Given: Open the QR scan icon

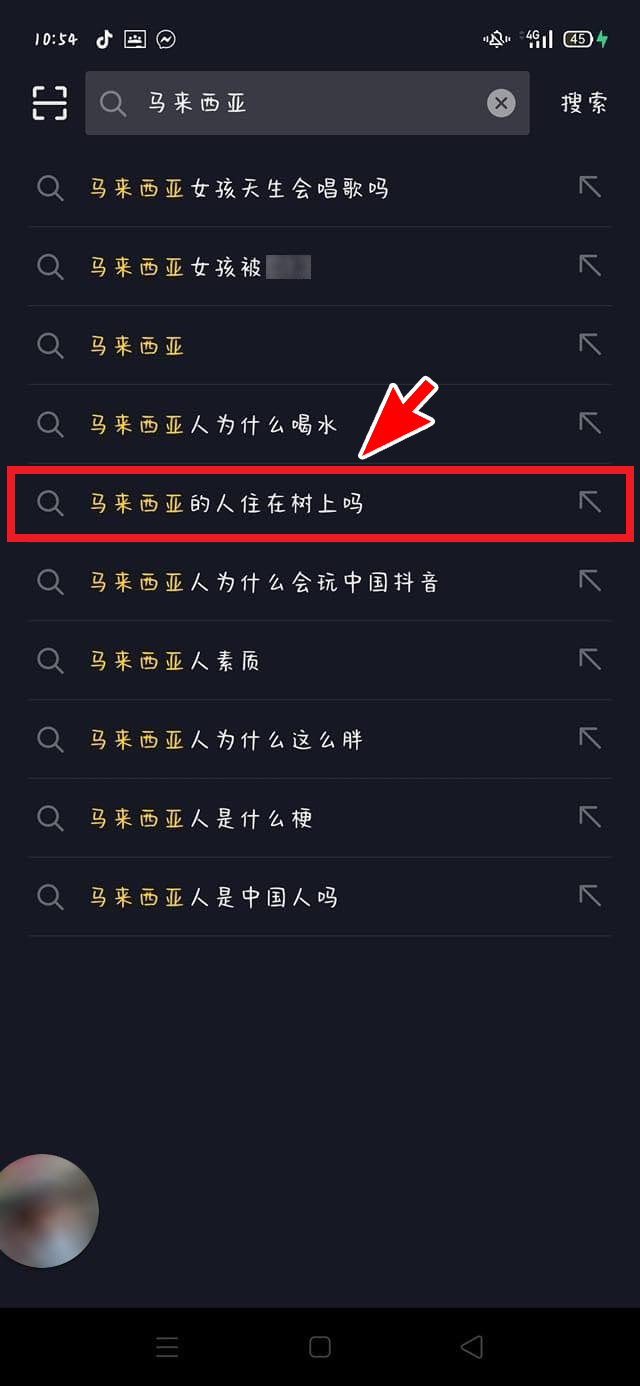Looking at the screenshot, I should 50,103.
